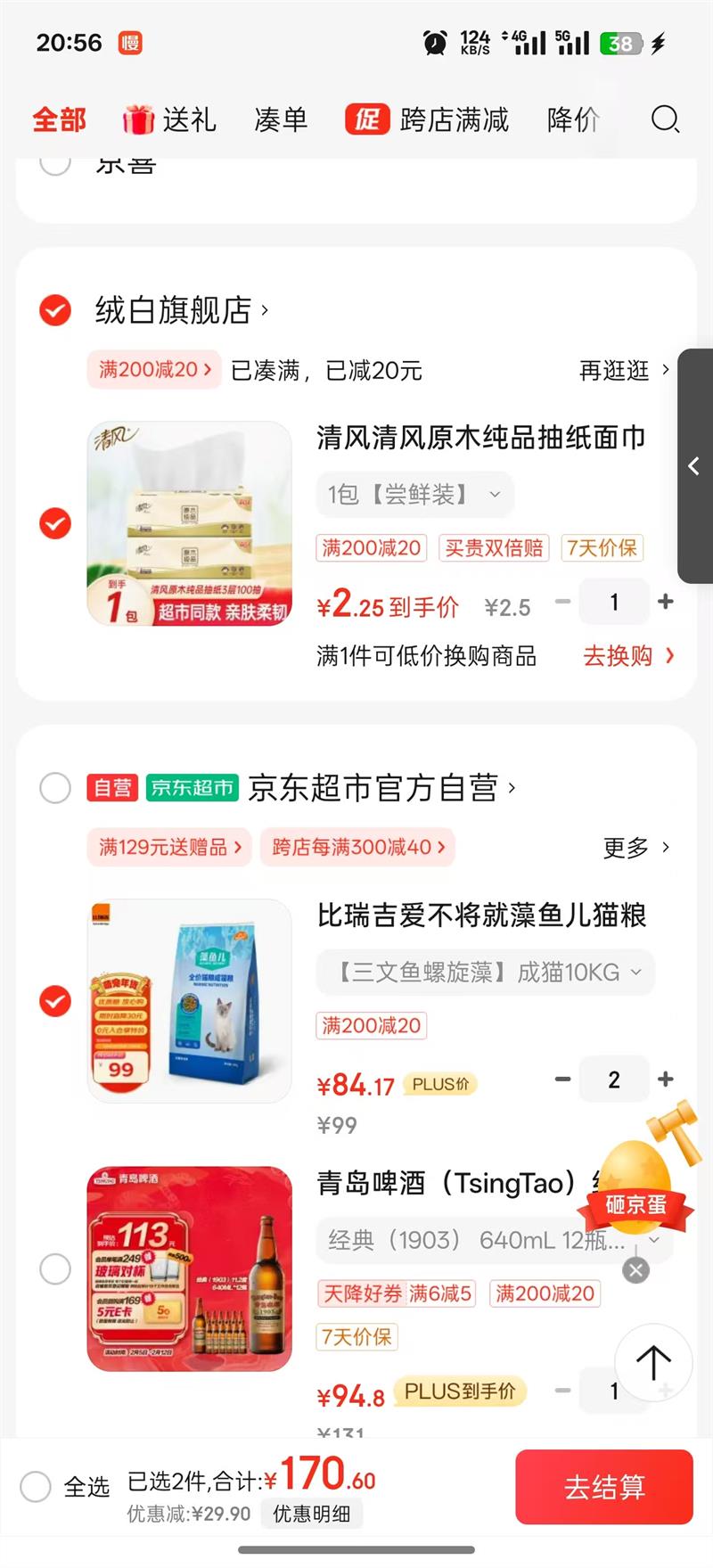Image resolution: width=713 pixels, height=1568 pixels.
Task: Open the search magnifier icon
Action: (x=665, y=119)
